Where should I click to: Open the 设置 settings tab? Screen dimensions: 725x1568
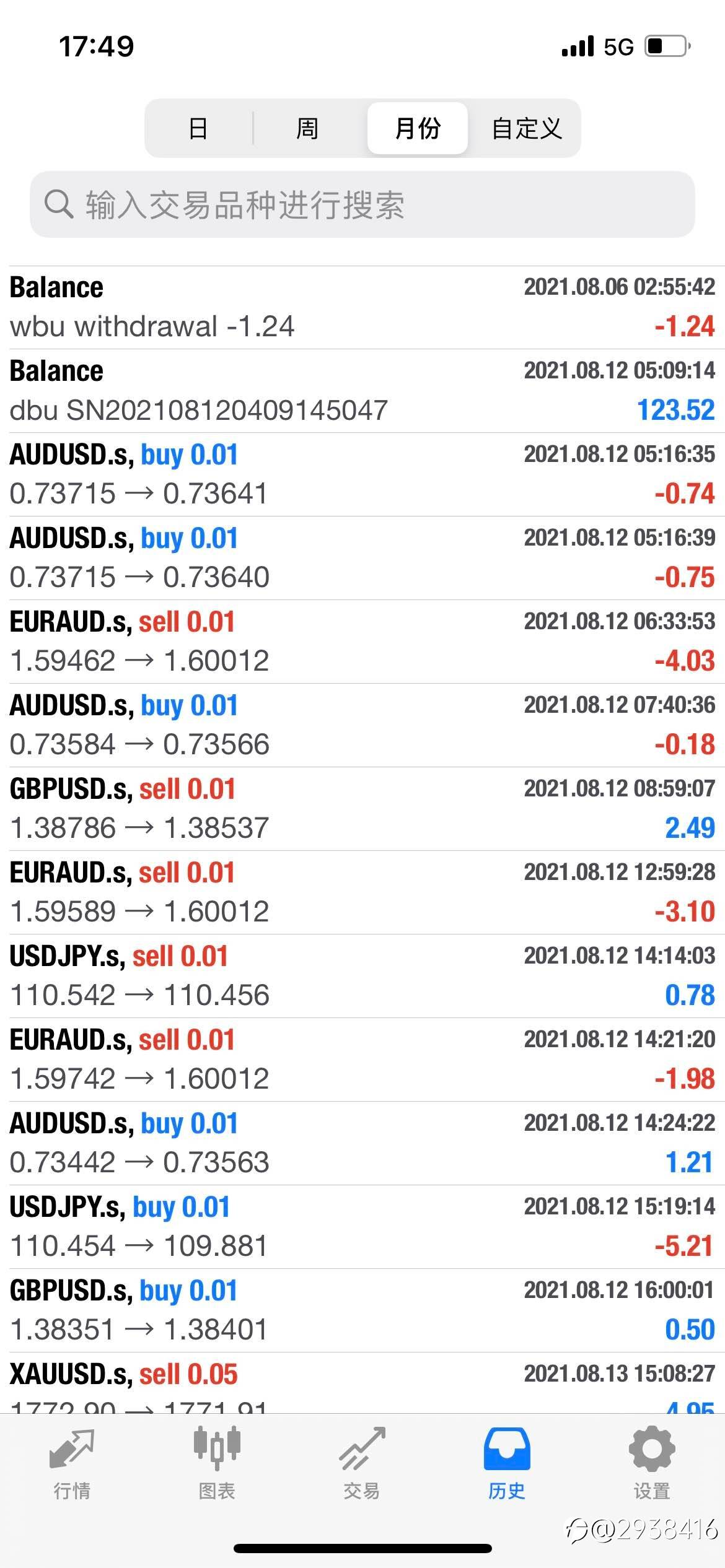tap(652, 1465)
